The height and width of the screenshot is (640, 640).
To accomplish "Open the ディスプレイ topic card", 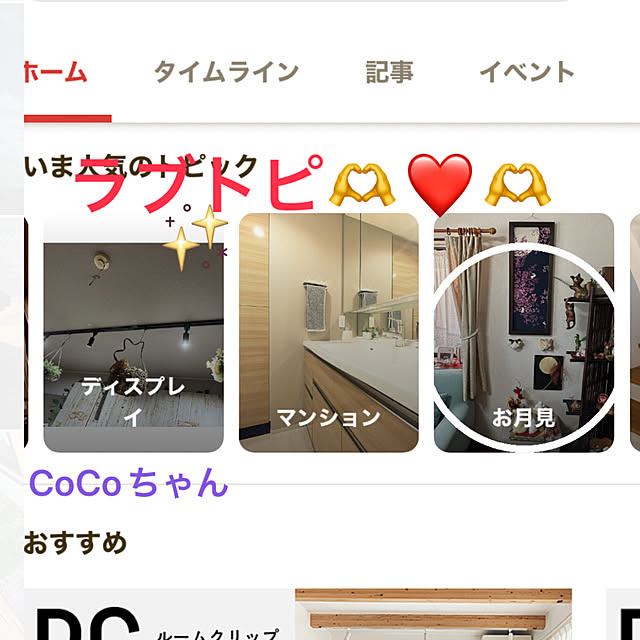I will tap(133, 333).
